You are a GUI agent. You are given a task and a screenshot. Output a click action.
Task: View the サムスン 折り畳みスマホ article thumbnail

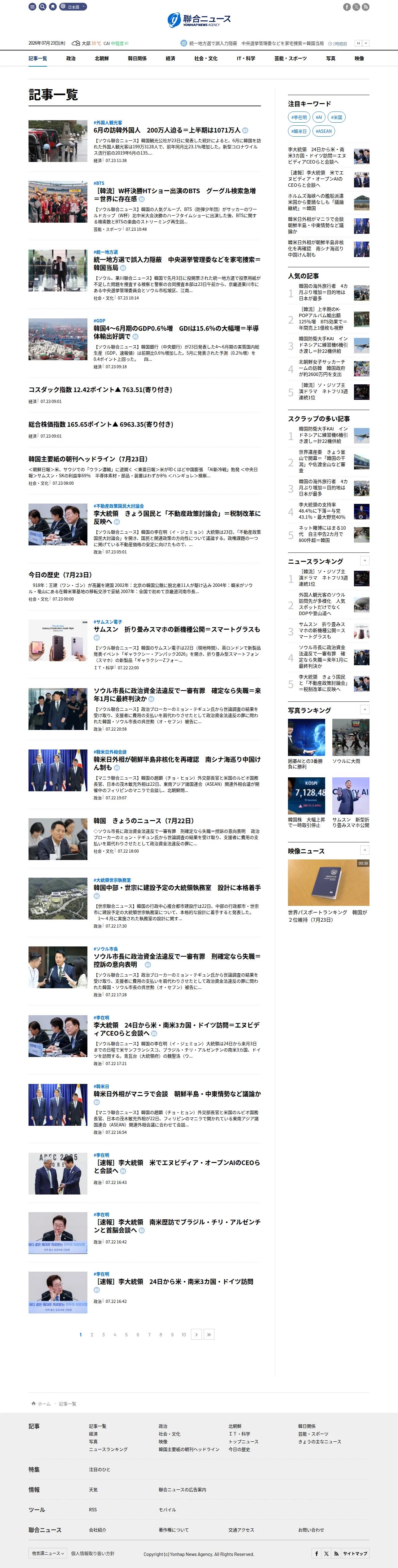pos(58,640)
